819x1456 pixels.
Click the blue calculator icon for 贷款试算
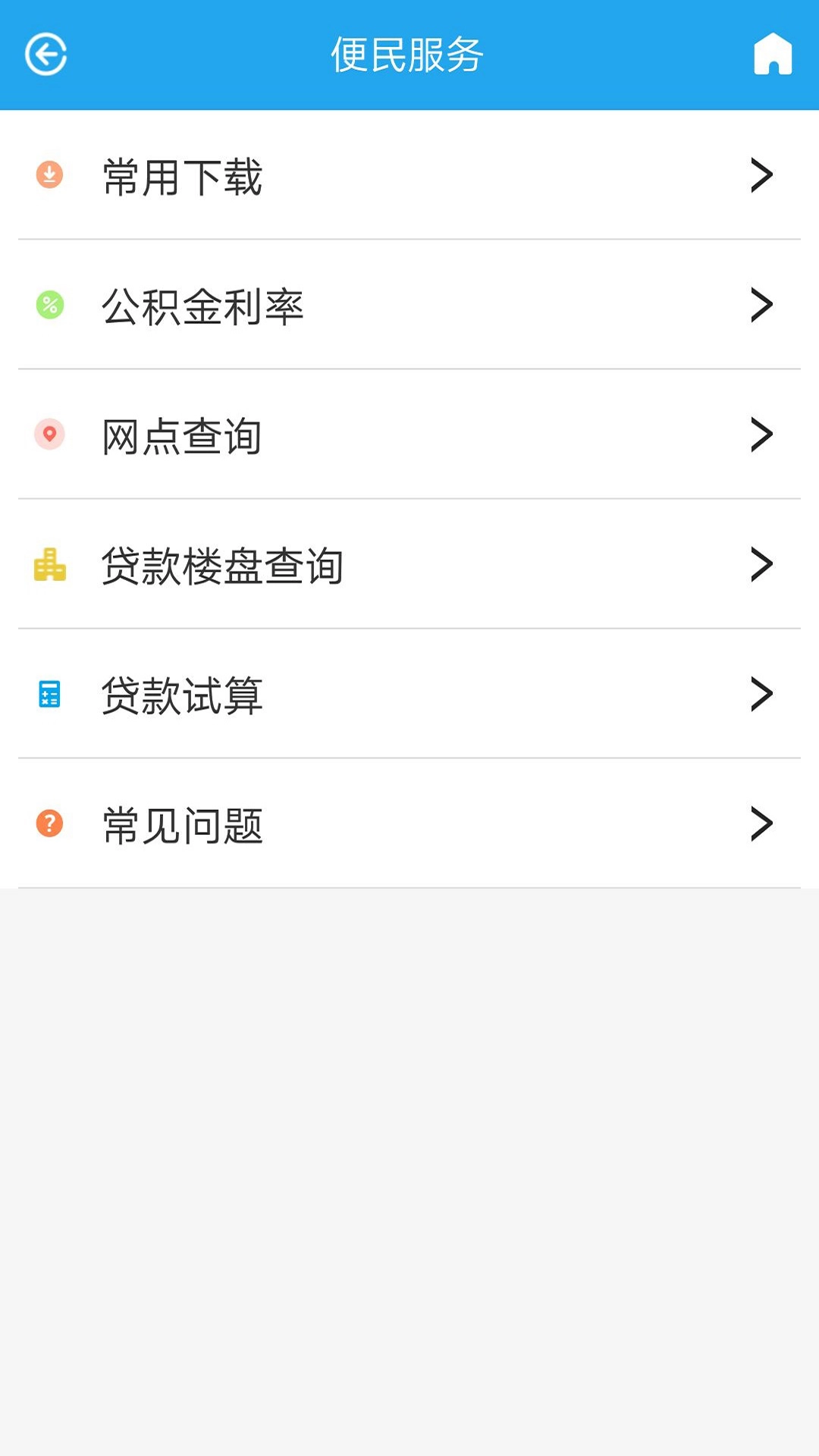[x=49, y=692]
